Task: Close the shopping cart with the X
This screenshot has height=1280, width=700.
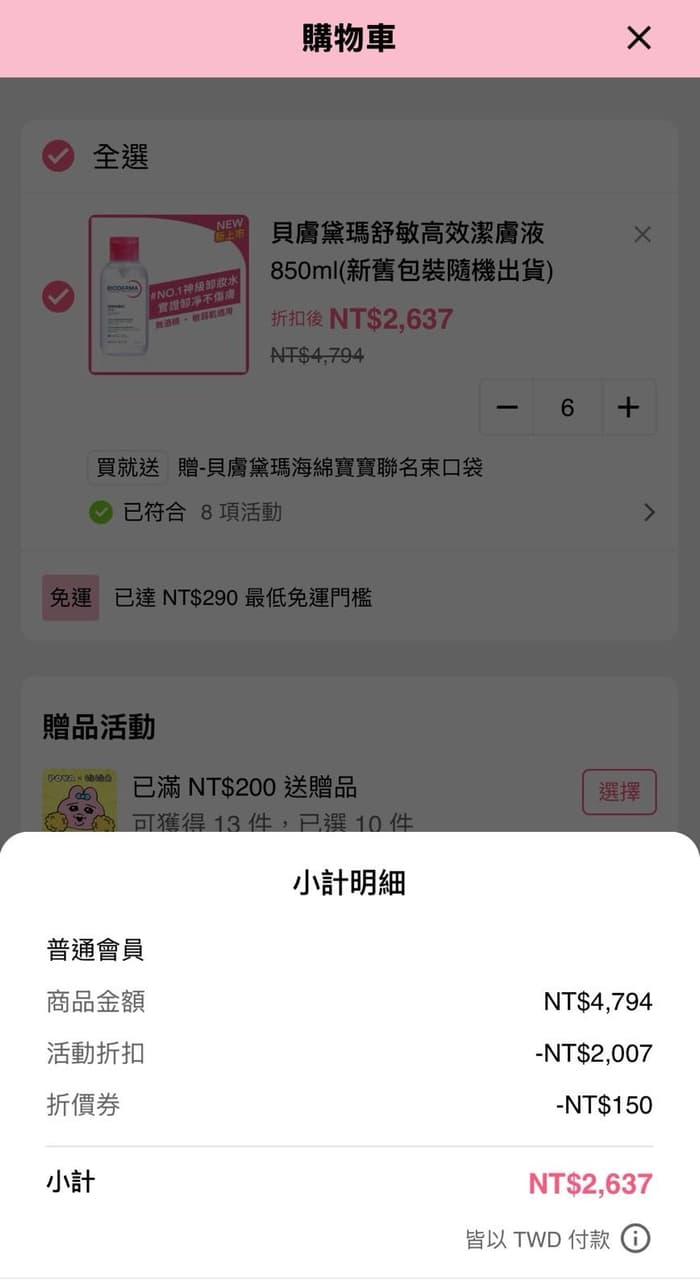Action: point(638,38)
